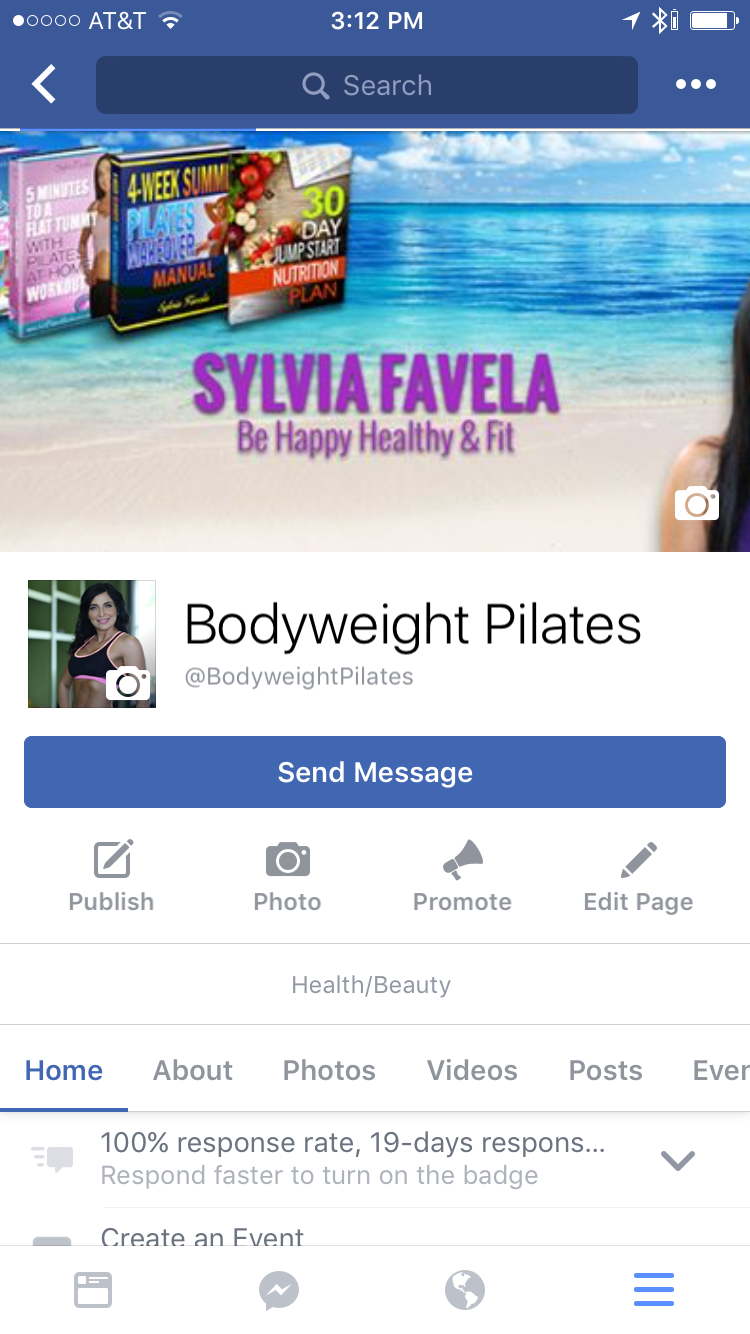Expand the 100% response rate row
Viewport: 750px width, 1334px height.
click(x=677, y=1160)
